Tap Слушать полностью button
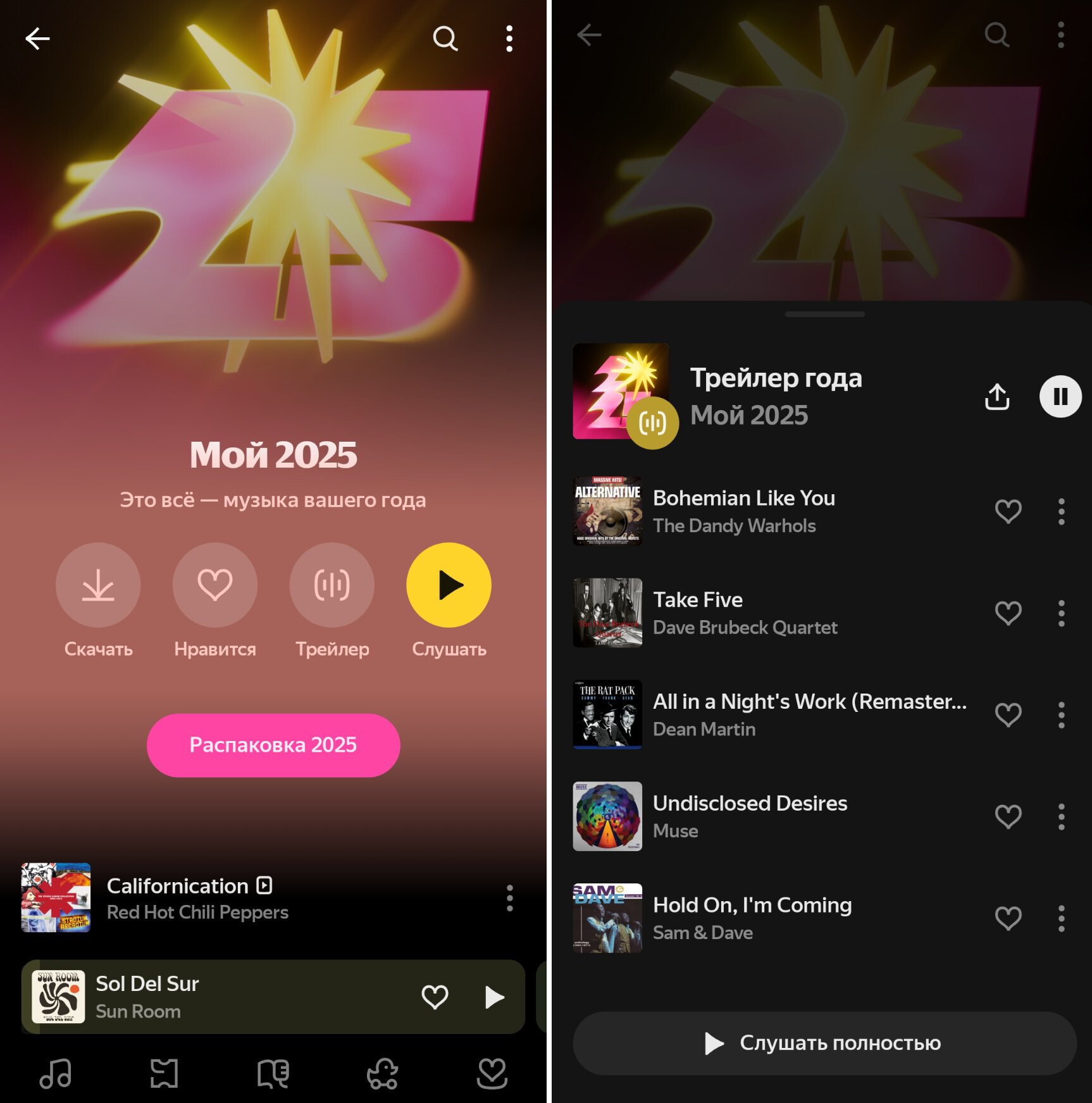The height and width of the screenshot is (1103, 1092). (x=824, y=1043)
